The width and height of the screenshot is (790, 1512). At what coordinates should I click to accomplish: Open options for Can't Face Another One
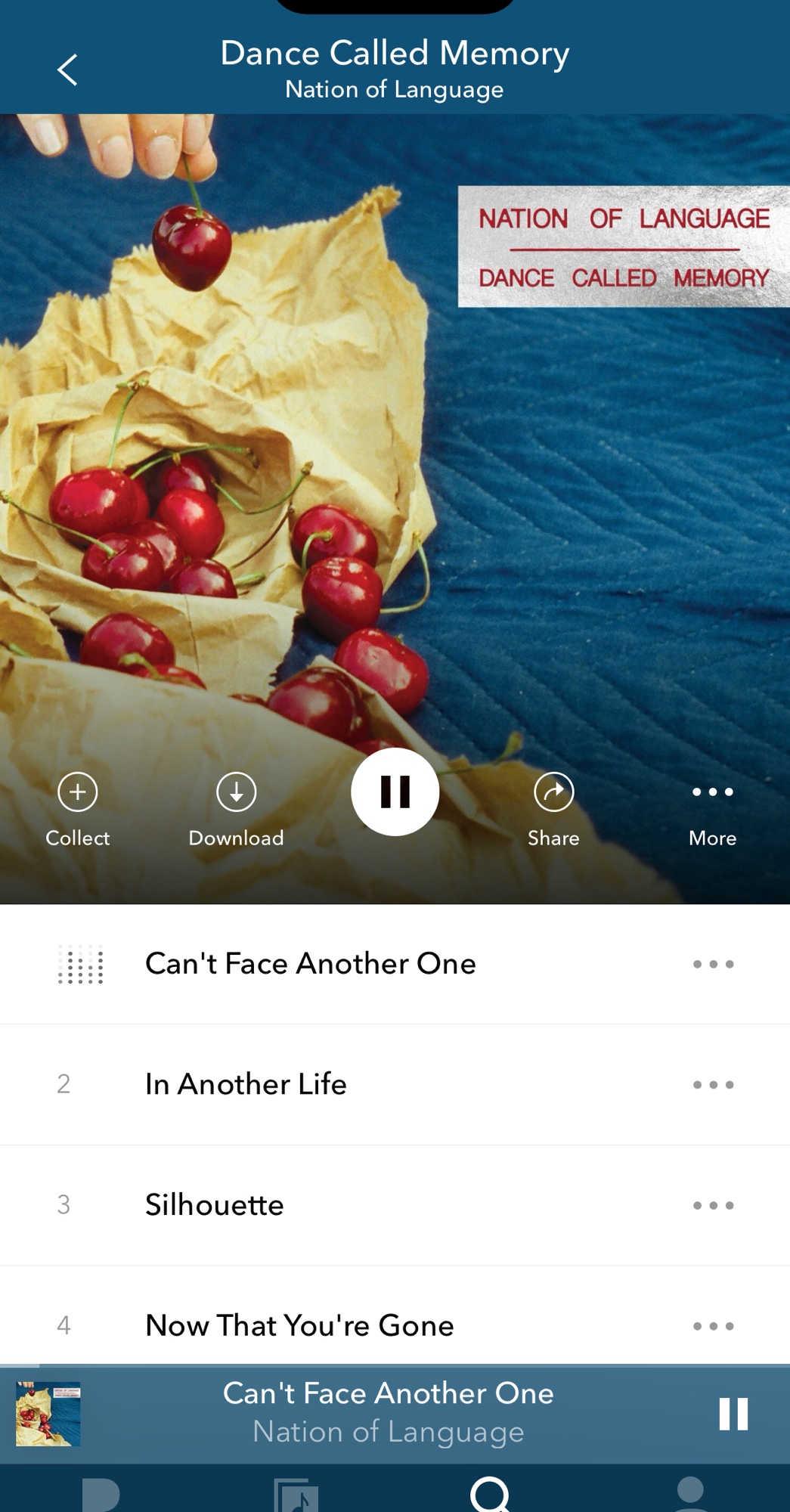[713, 964]
